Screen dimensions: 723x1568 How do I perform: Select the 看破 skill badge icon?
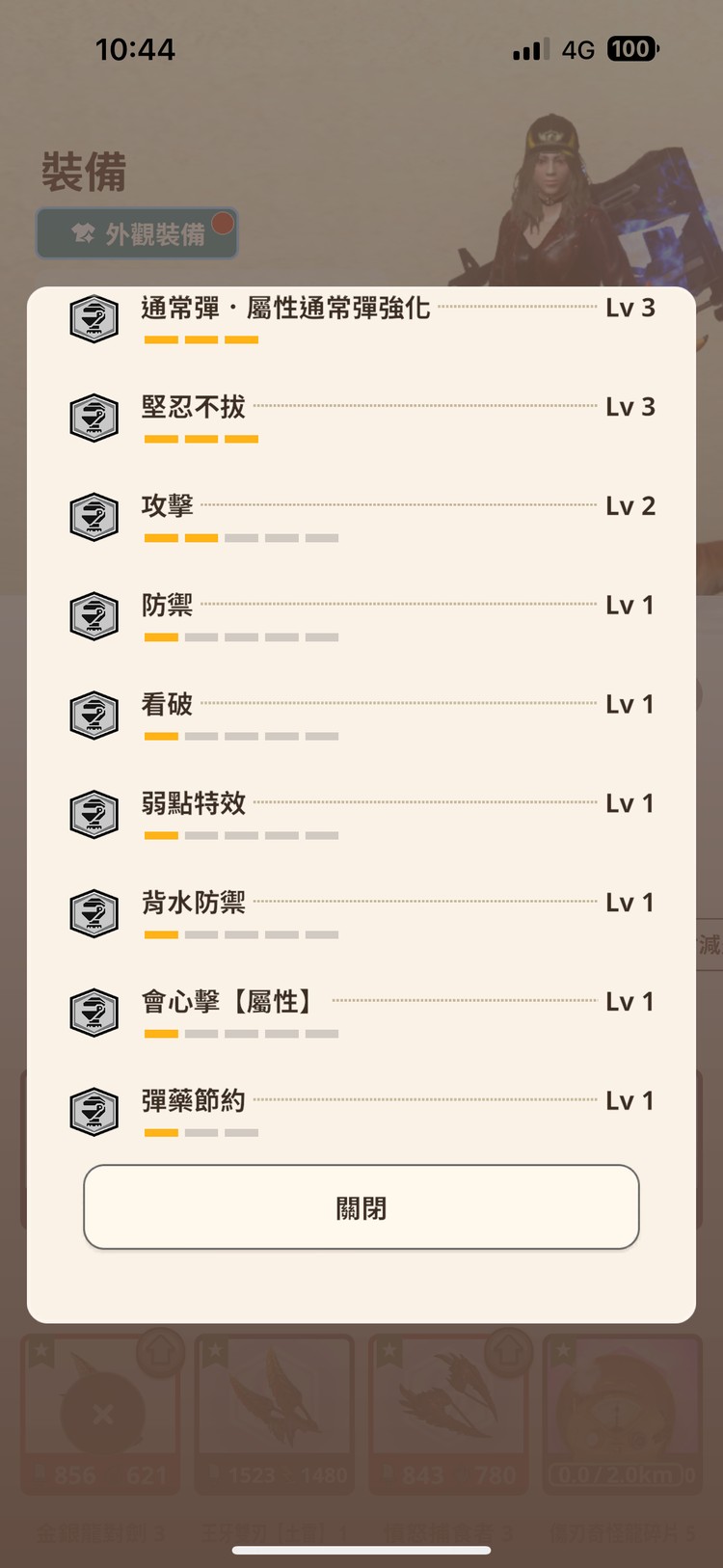pos(94,716)
